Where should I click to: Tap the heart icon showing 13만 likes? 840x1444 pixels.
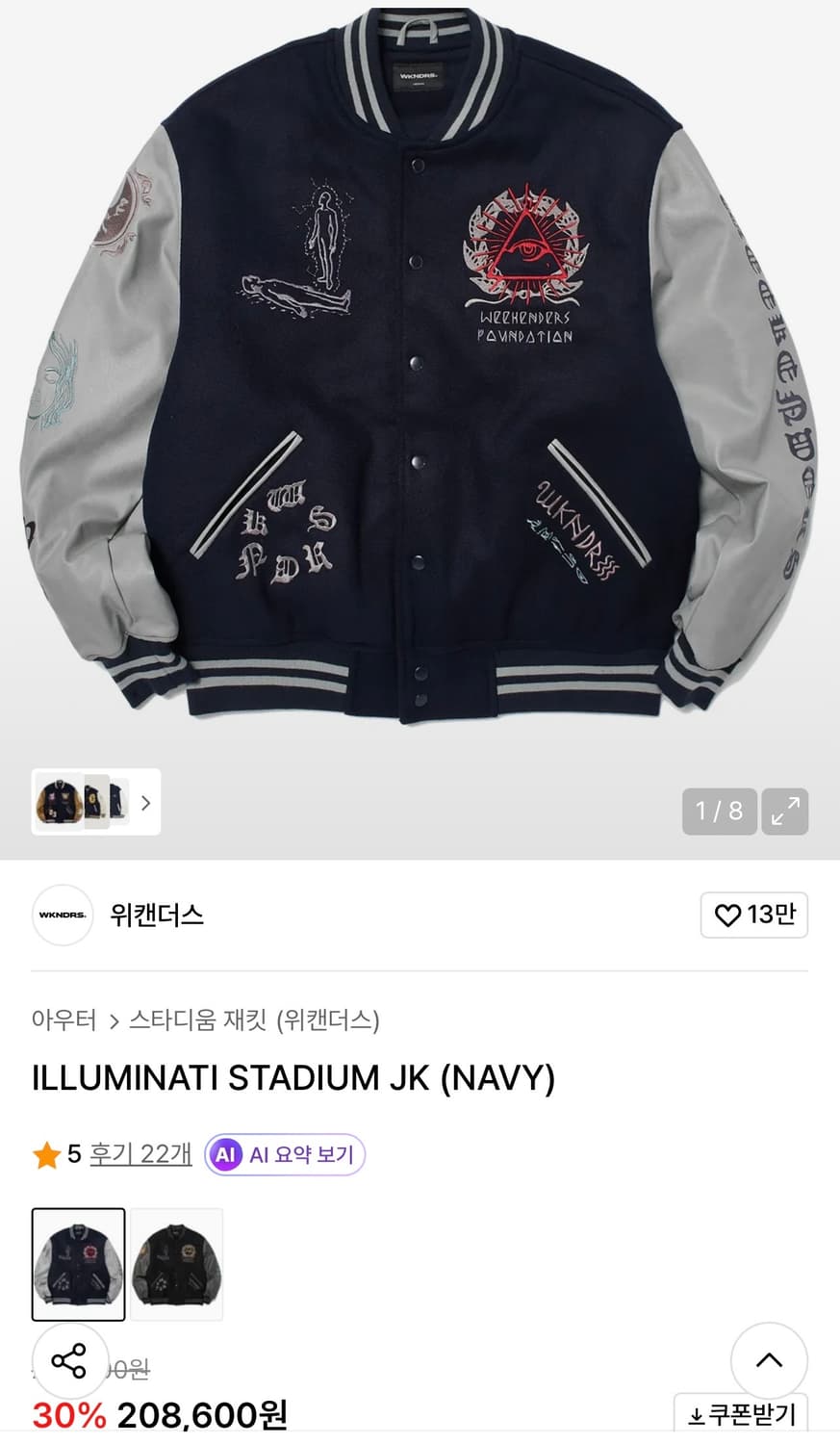pos(754,915)
